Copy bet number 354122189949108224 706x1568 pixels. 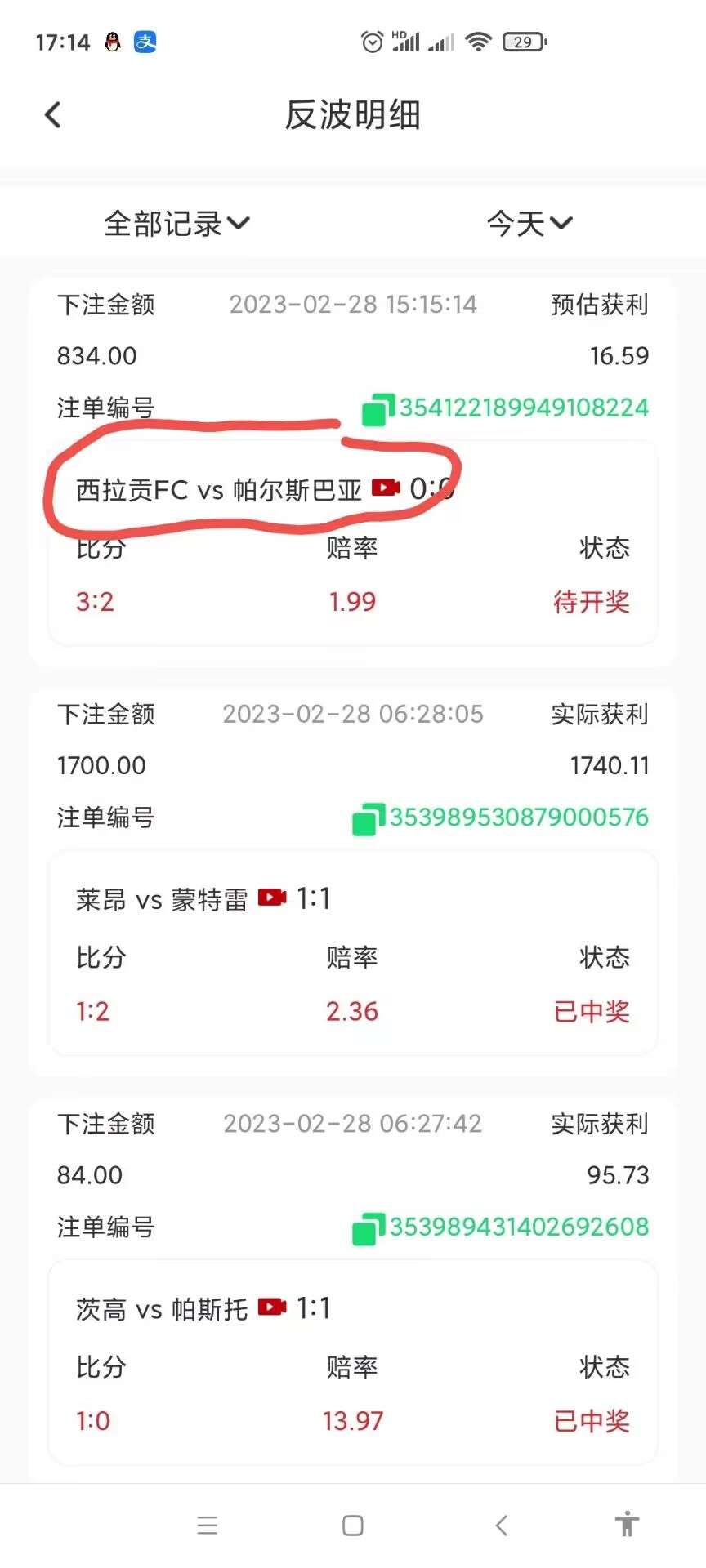tap(374, 409)
